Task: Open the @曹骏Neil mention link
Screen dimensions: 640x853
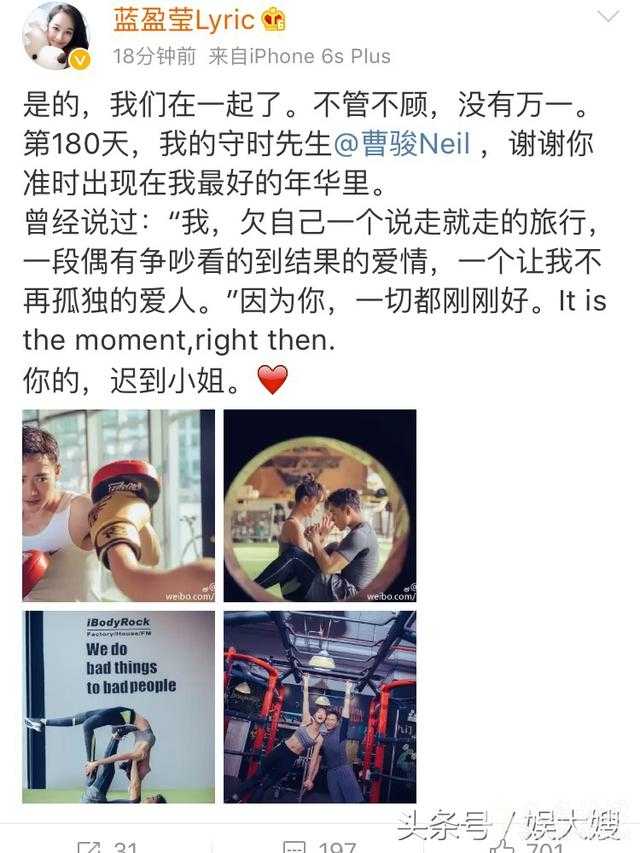Action: [400, 143]
